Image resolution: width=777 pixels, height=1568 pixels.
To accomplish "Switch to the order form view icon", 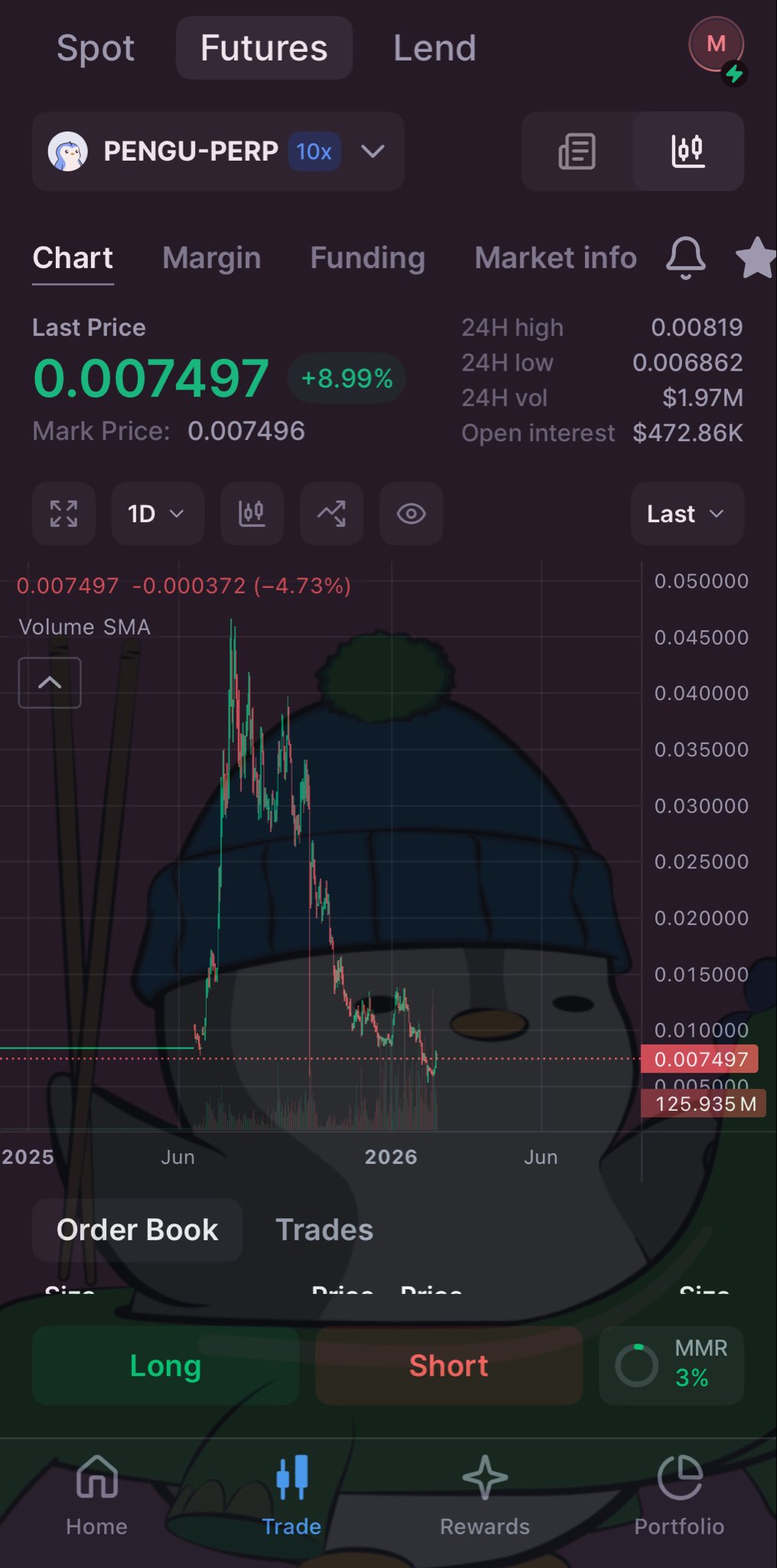I will click(x=576, y=151).
